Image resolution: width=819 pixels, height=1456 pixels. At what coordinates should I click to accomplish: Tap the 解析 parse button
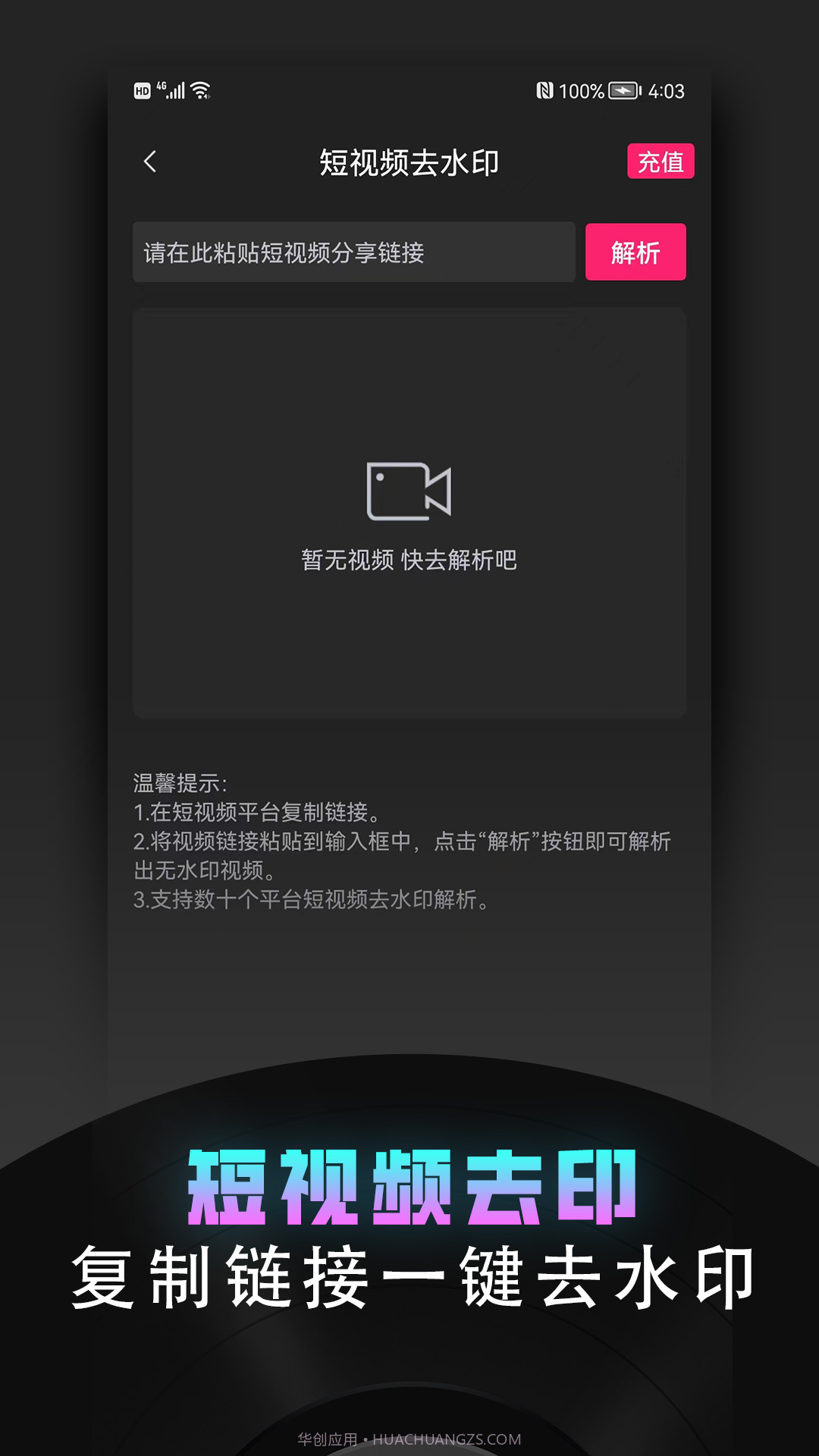click(x=635, y=253)
